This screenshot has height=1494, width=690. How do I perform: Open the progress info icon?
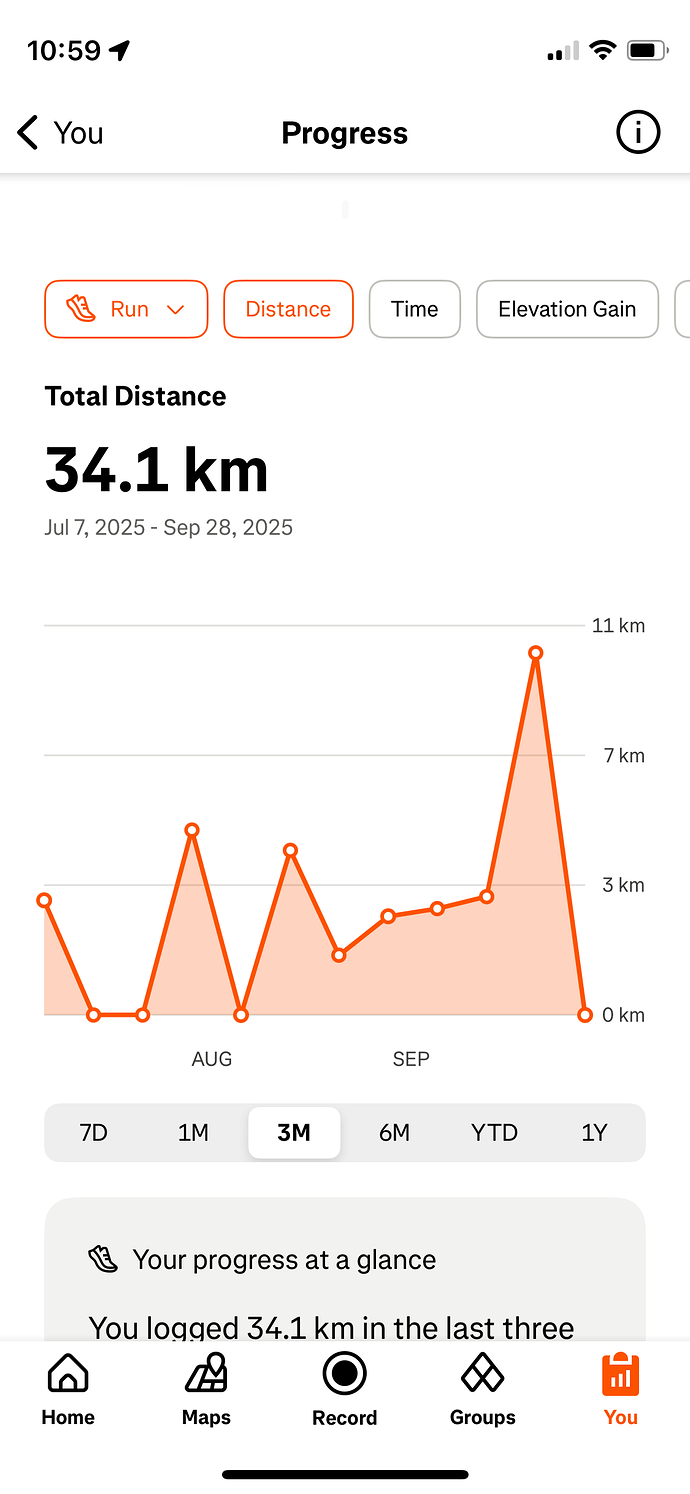(638, 133)
